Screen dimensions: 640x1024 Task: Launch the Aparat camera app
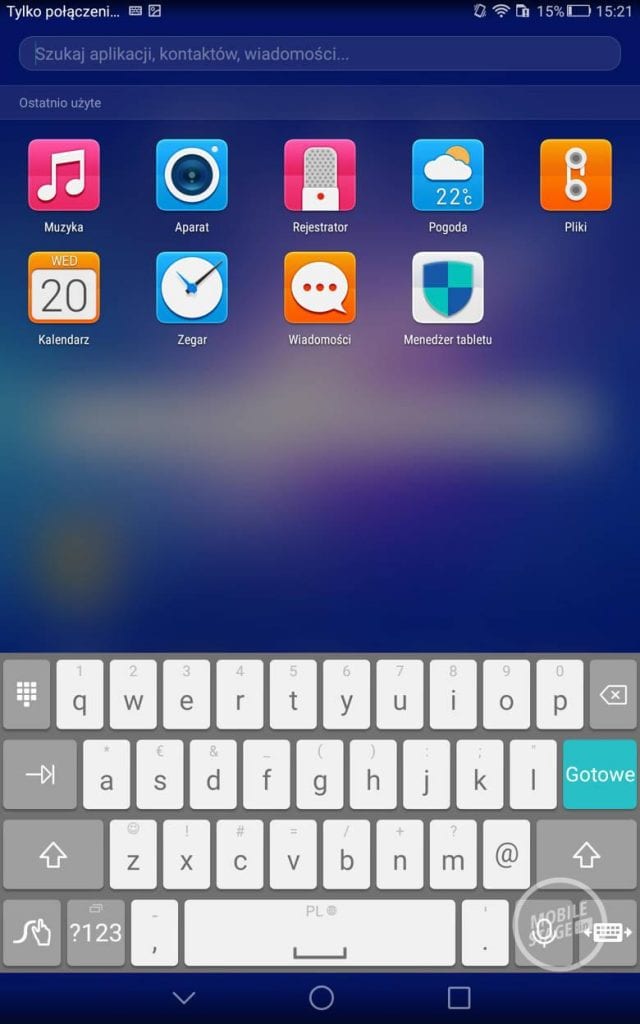tap(192, 176)
